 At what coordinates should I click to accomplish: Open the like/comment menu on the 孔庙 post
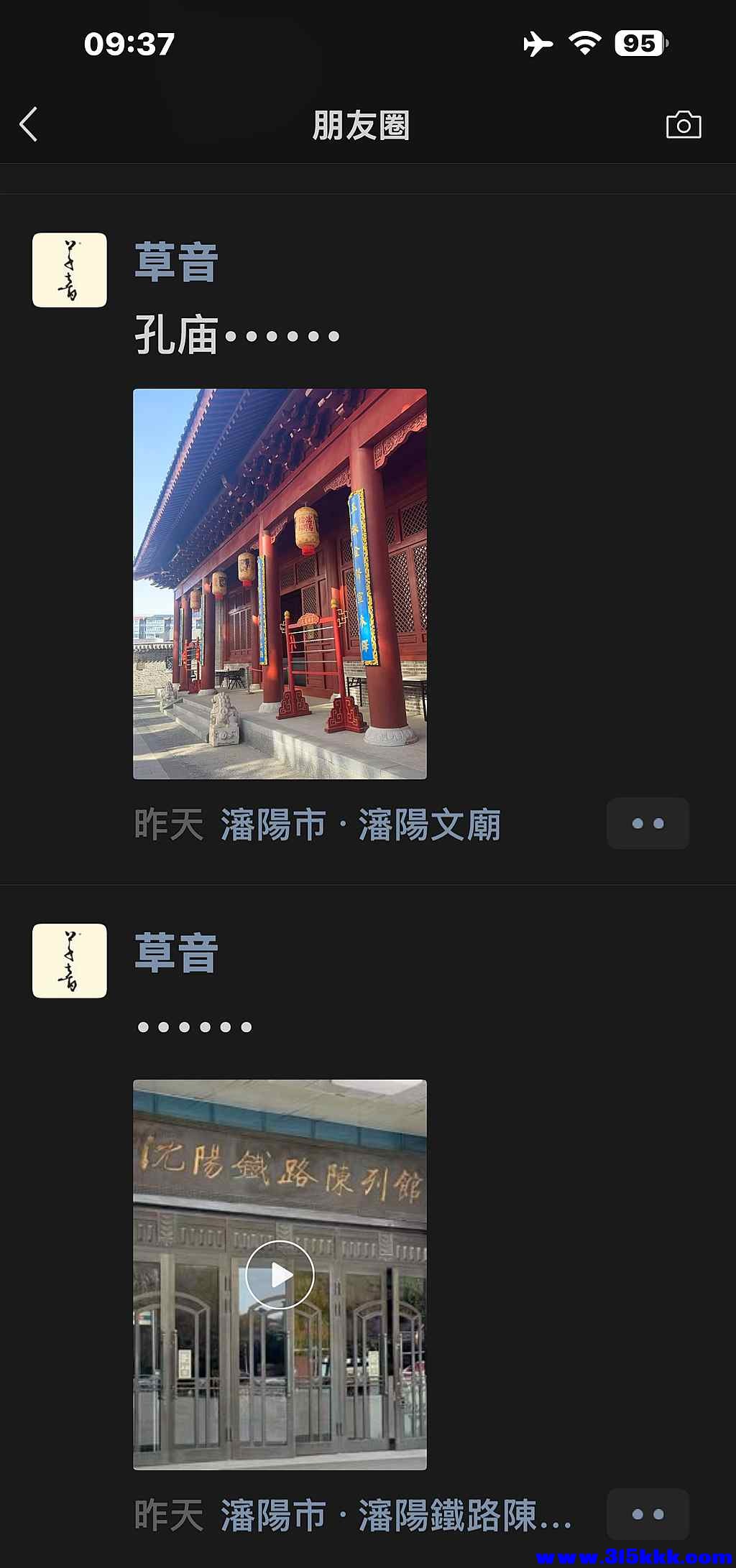click(x=646, y=823)
